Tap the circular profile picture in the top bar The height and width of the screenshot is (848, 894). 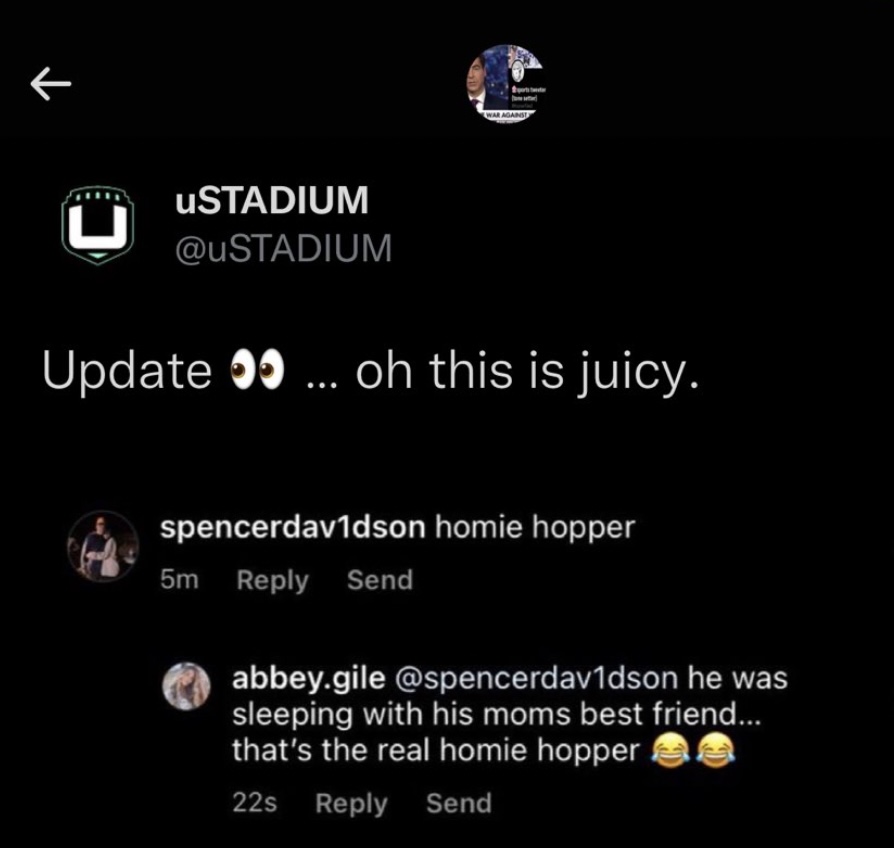pos(507,82)
